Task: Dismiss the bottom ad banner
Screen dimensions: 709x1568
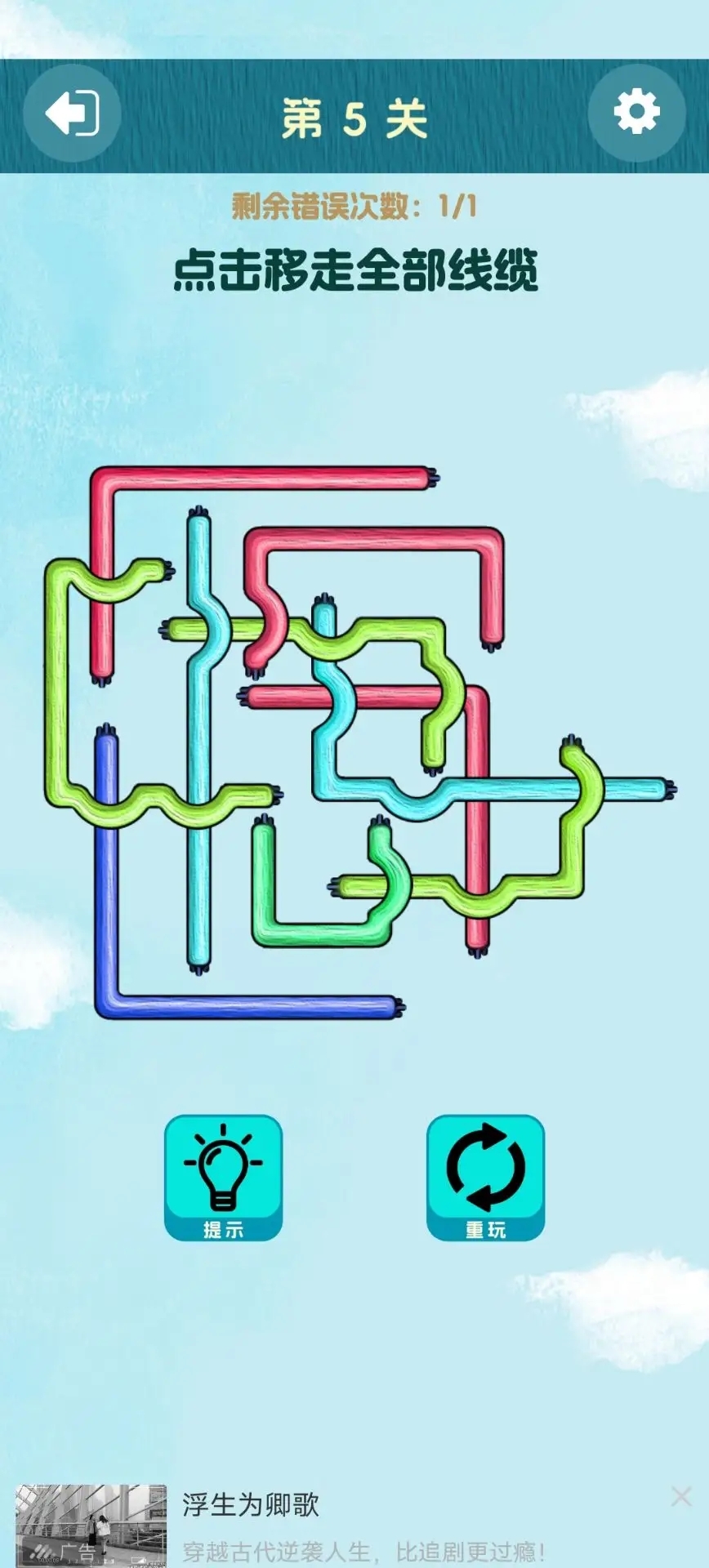Action: pos(680,1496)
